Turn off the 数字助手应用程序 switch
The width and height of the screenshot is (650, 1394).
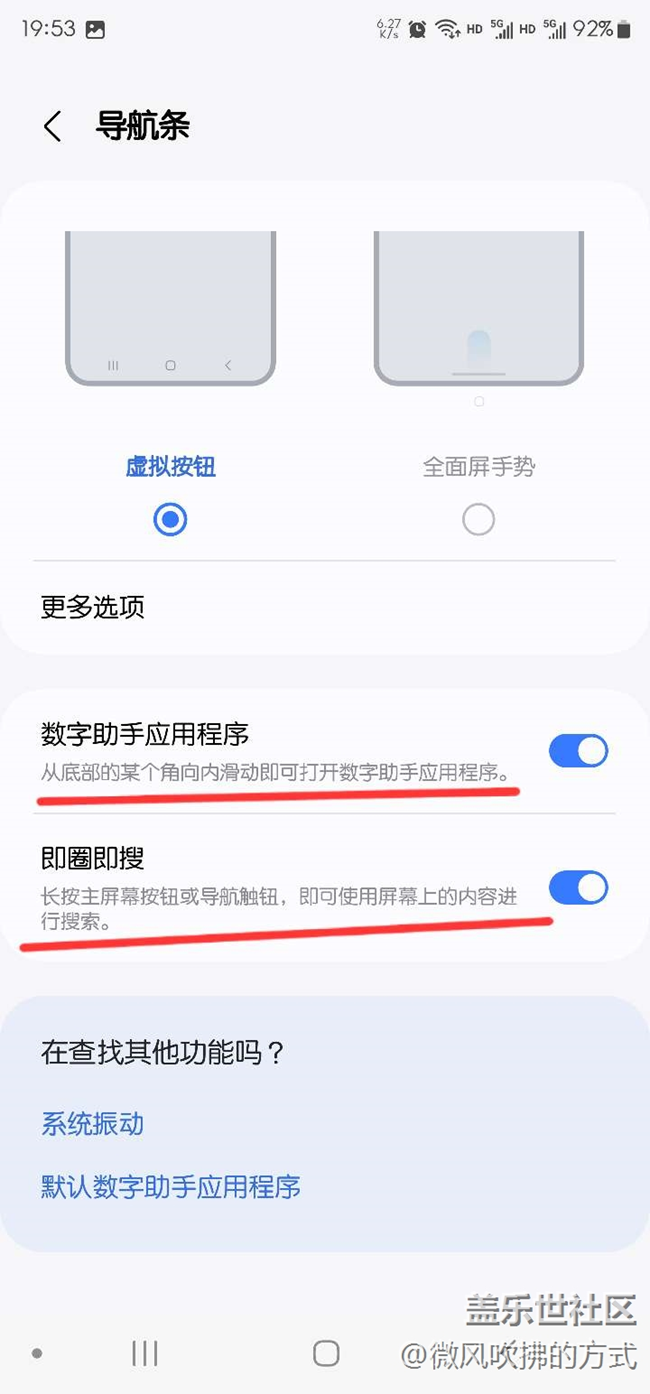point(578,751)
